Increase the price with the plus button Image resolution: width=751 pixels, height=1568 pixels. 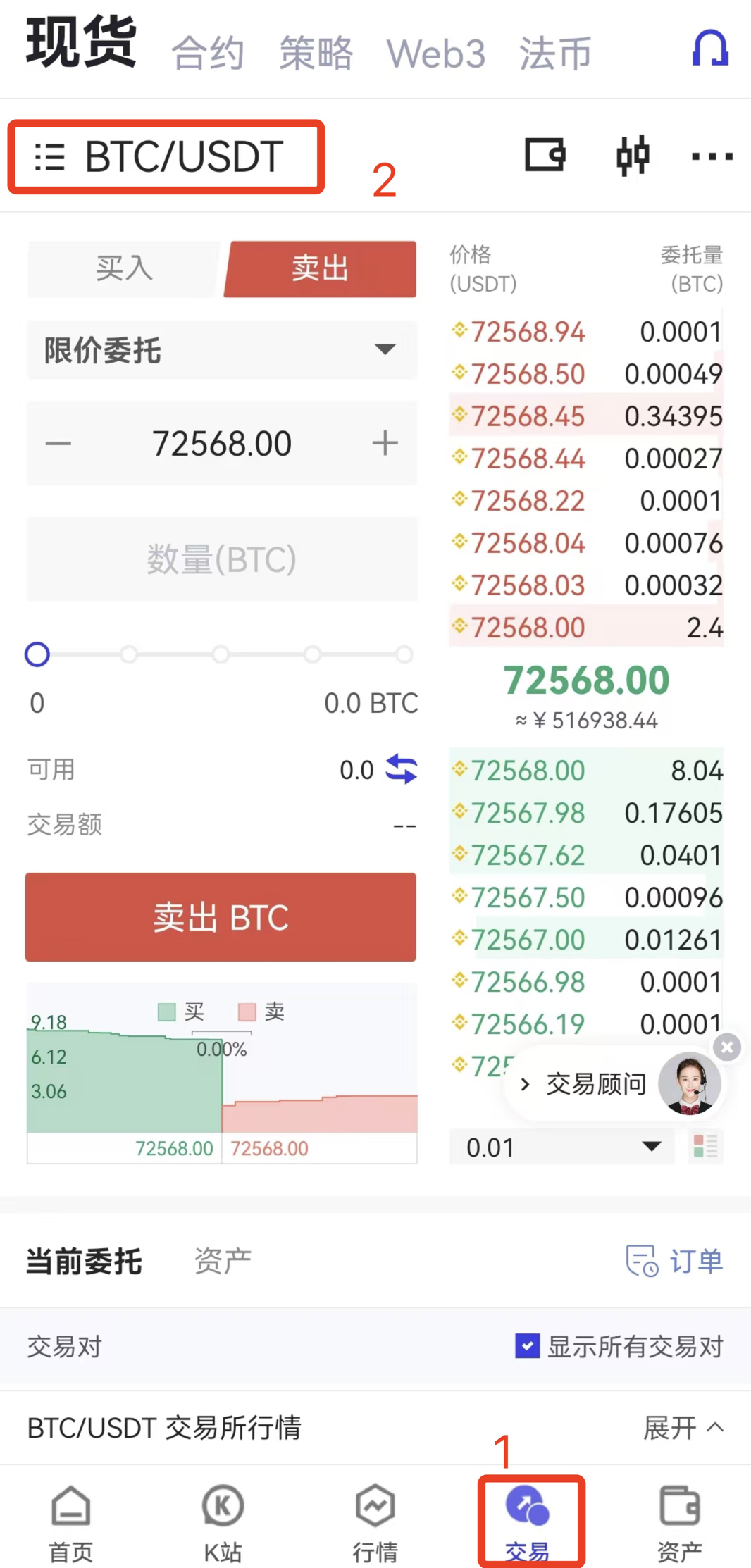(x=385, y=443)
